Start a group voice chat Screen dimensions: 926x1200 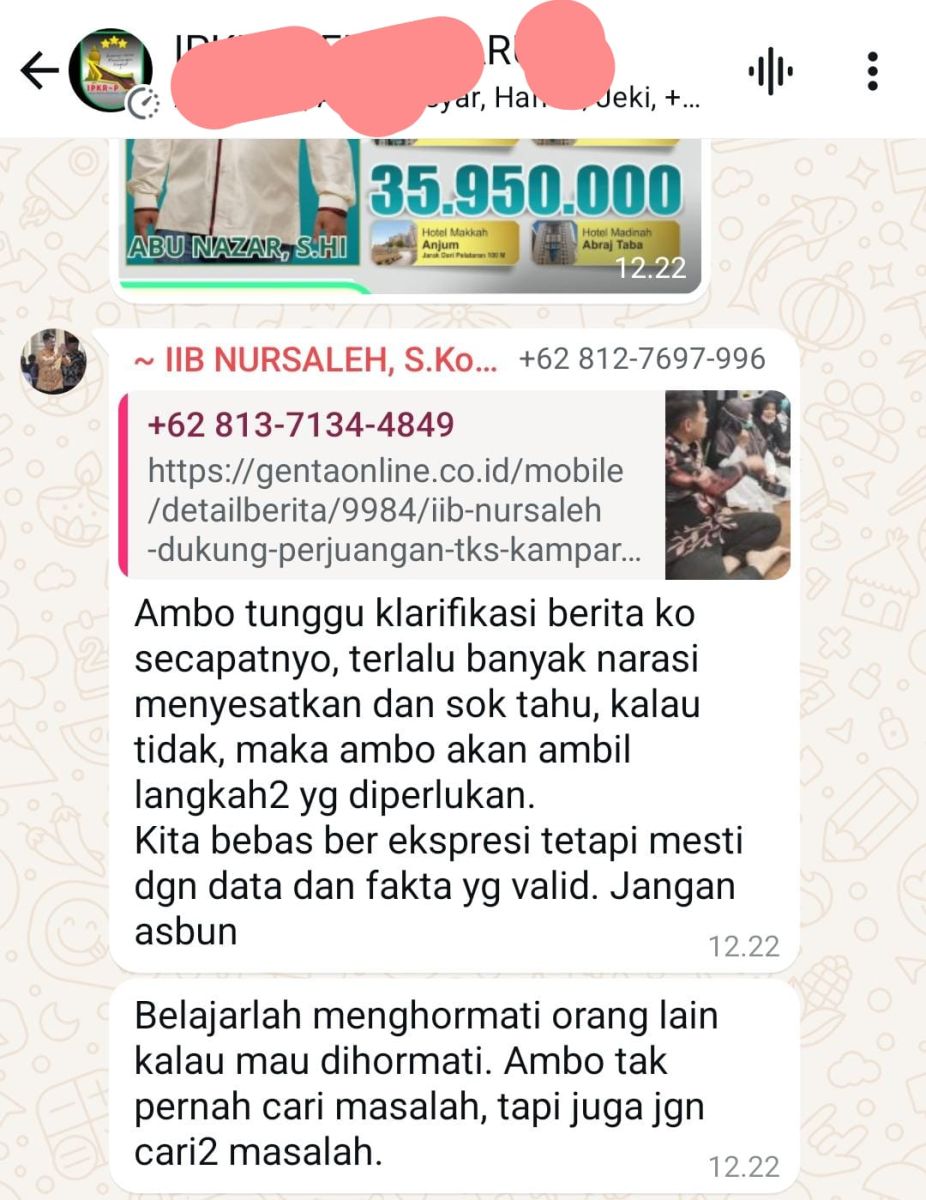770,72
